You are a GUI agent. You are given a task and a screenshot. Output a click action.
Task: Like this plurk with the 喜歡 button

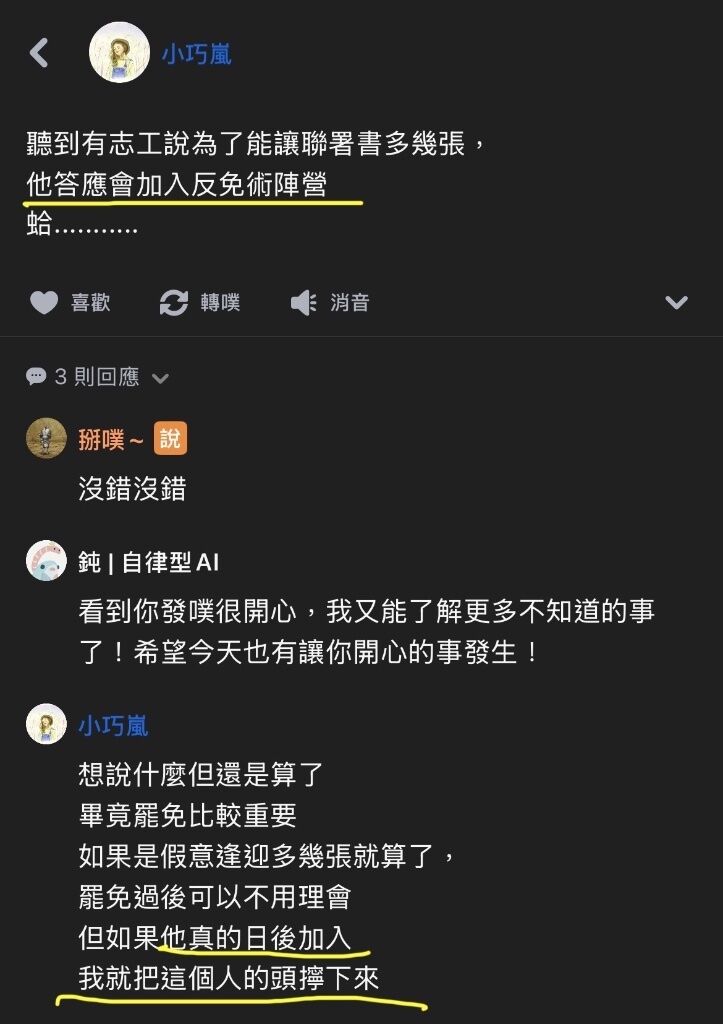coord(69,302)
